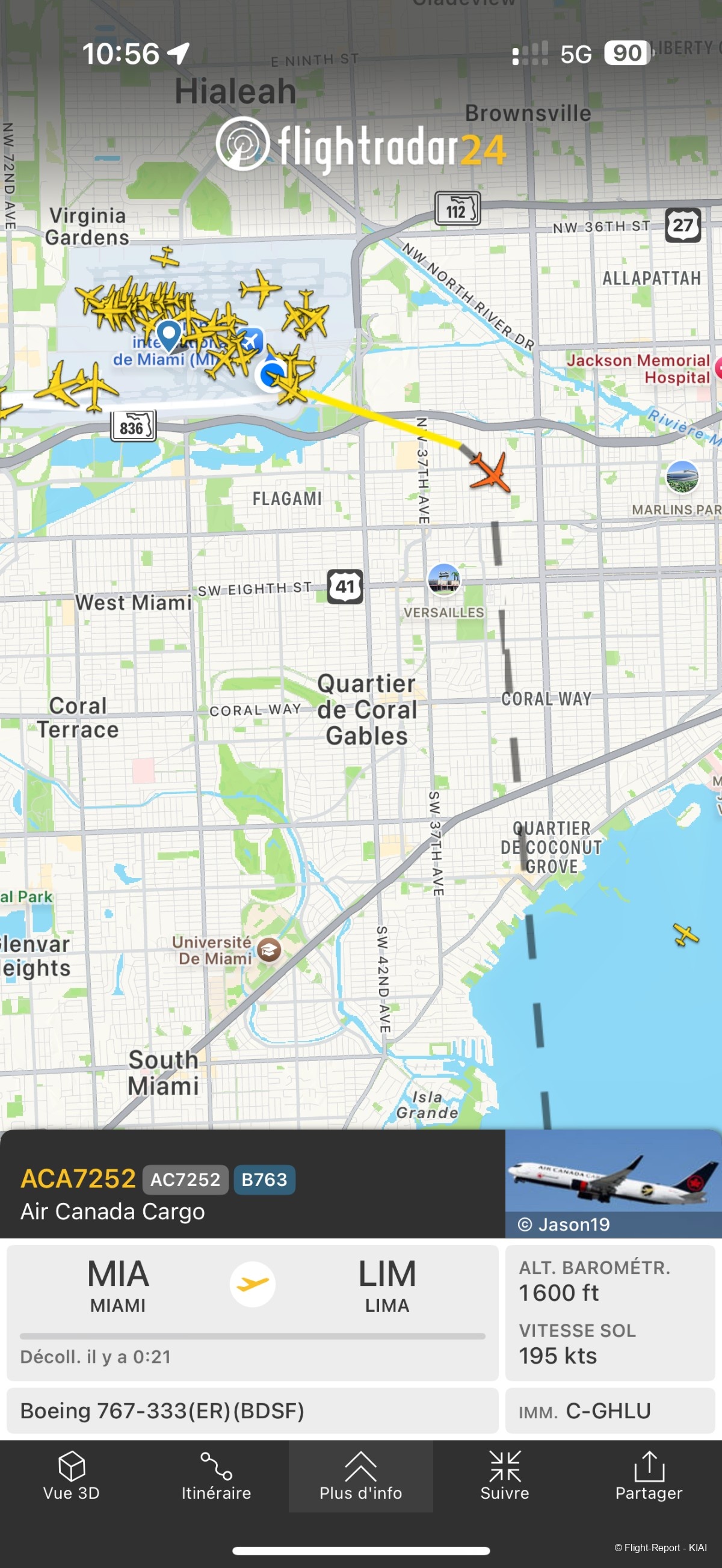Open the Miami airport pin on map
This screenshot has width=722, height=1568.
[168, 334]
